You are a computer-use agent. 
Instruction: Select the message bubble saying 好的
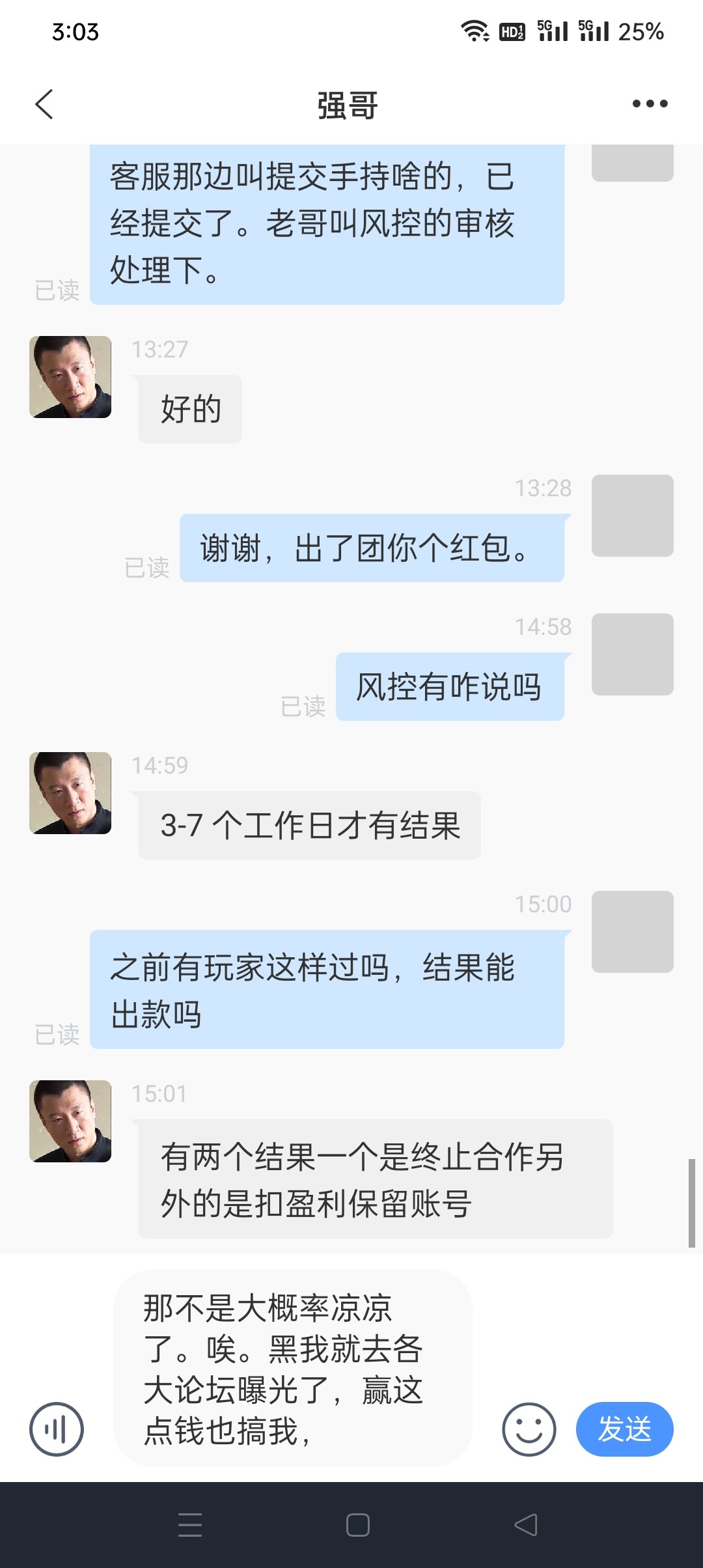189,408
